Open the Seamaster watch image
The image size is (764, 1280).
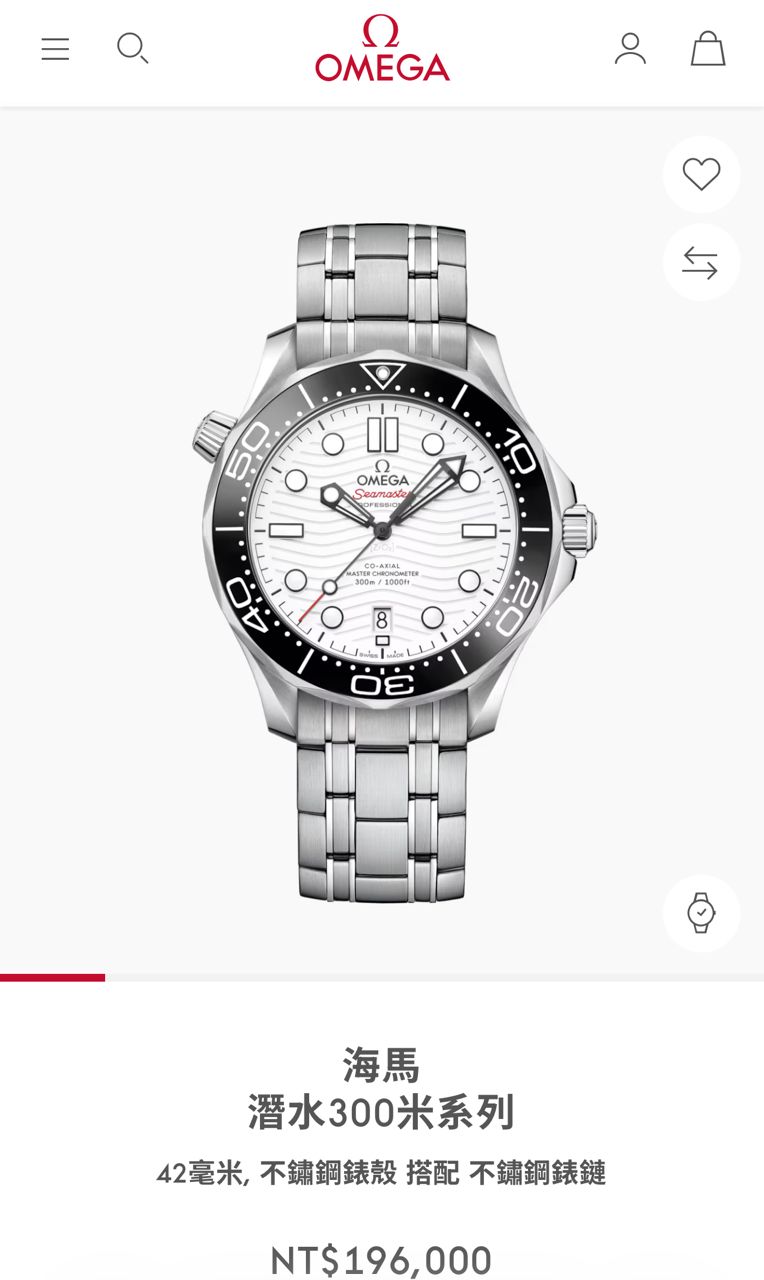383,540
